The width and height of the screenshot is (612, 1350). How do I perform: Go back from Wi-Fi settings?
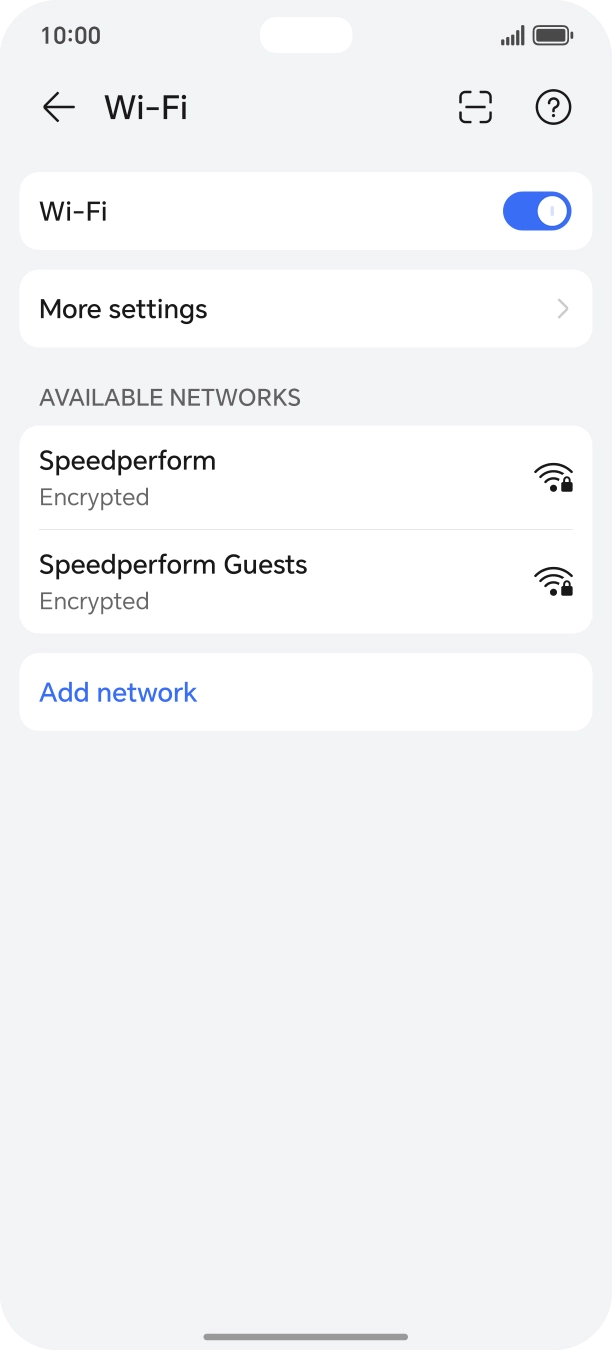pos(58,107)
